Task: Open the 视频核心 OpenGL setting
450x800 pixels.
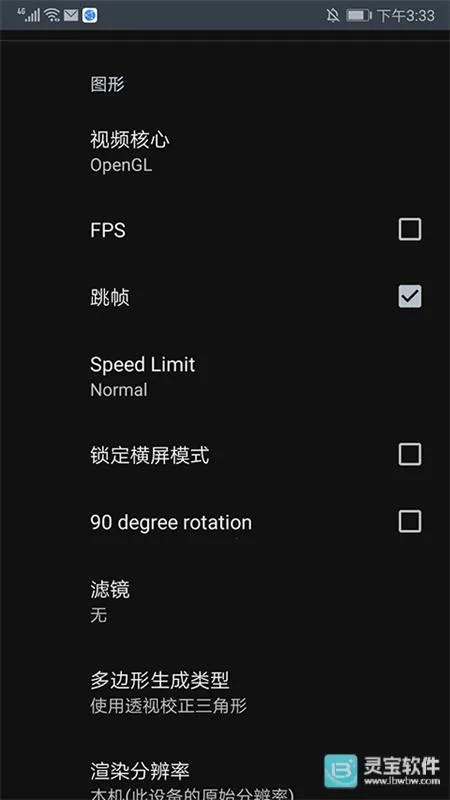Action: [x=225, y=152]
